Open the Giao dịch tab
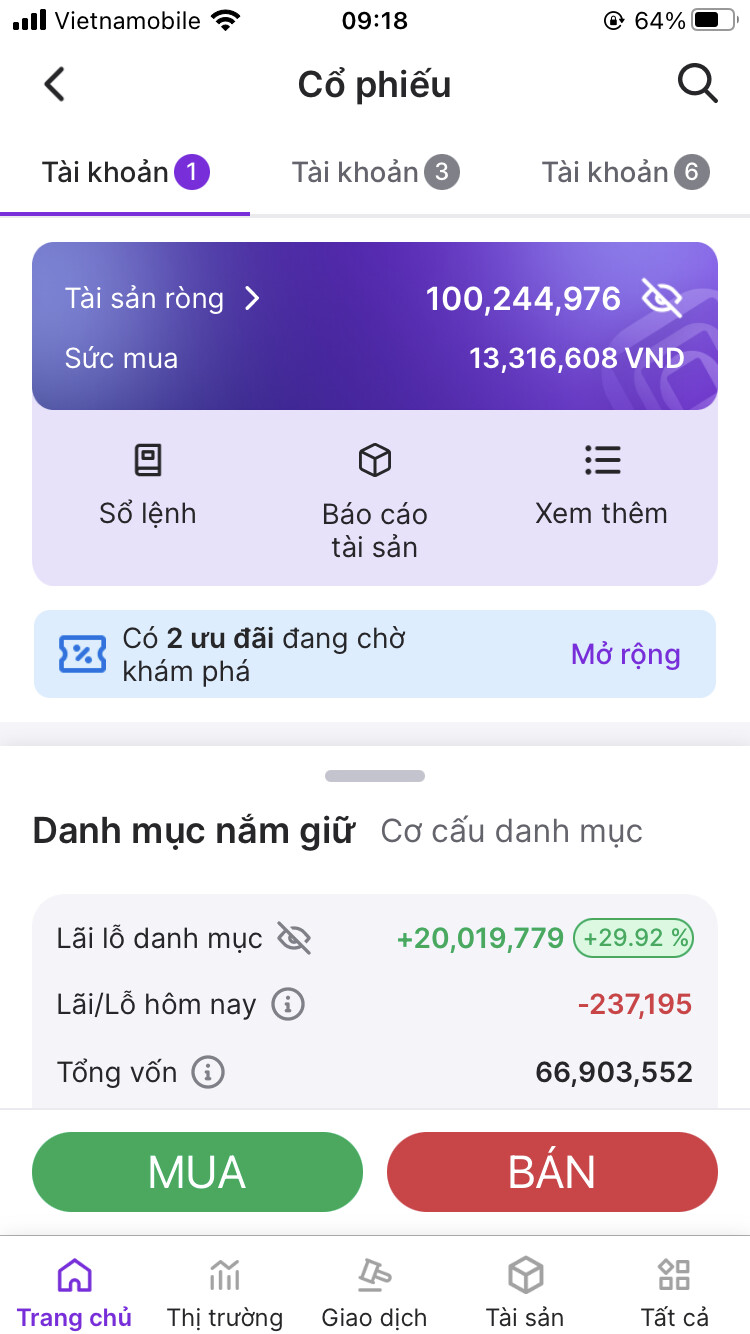Viewport: 750px width, 1334px height. [x=375, y=1292]
